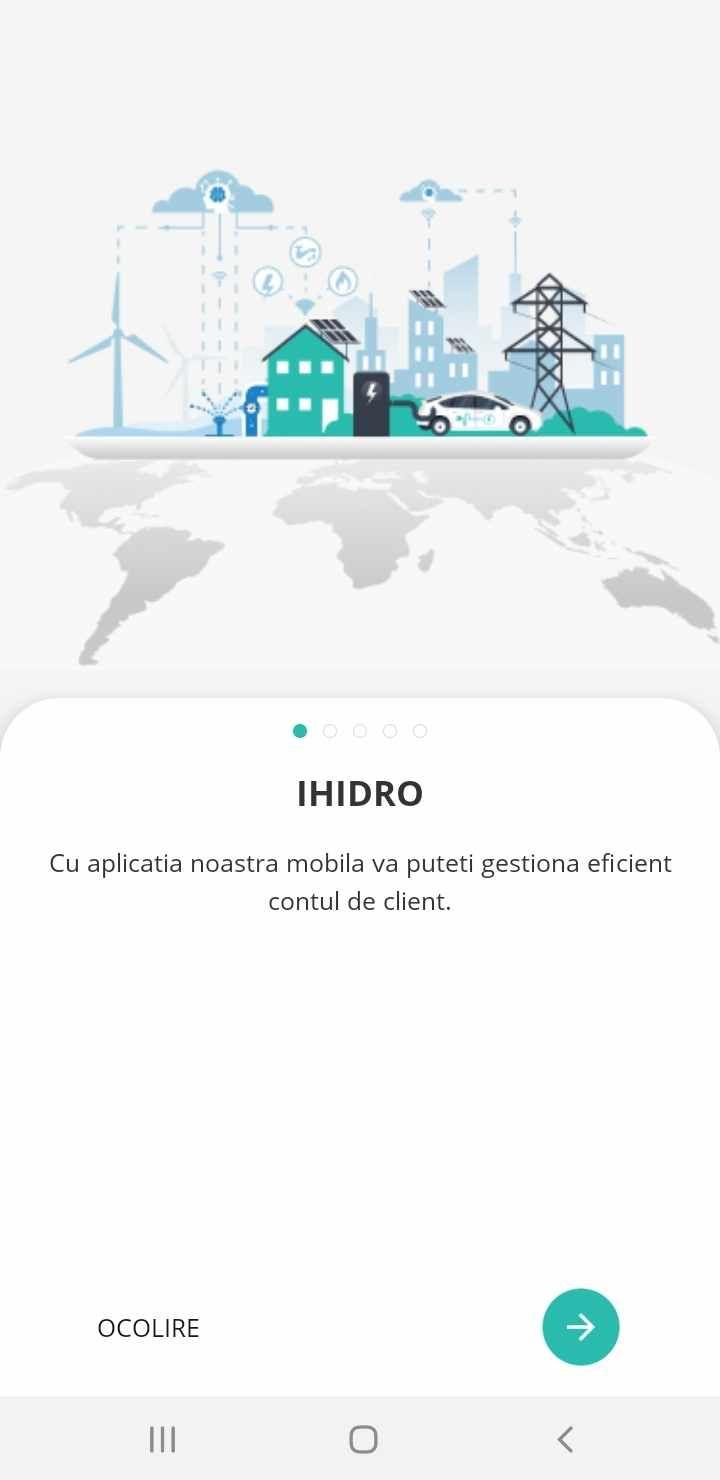Navigate back with the system back button
Screen dimensions: 720x1480
pos(565,1439)
